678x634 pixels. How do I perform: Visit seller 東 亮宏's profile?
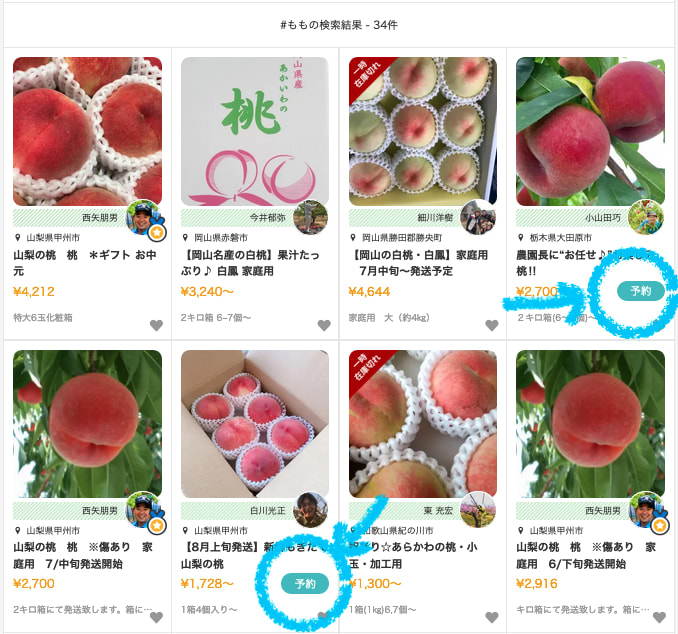[477, 509]
